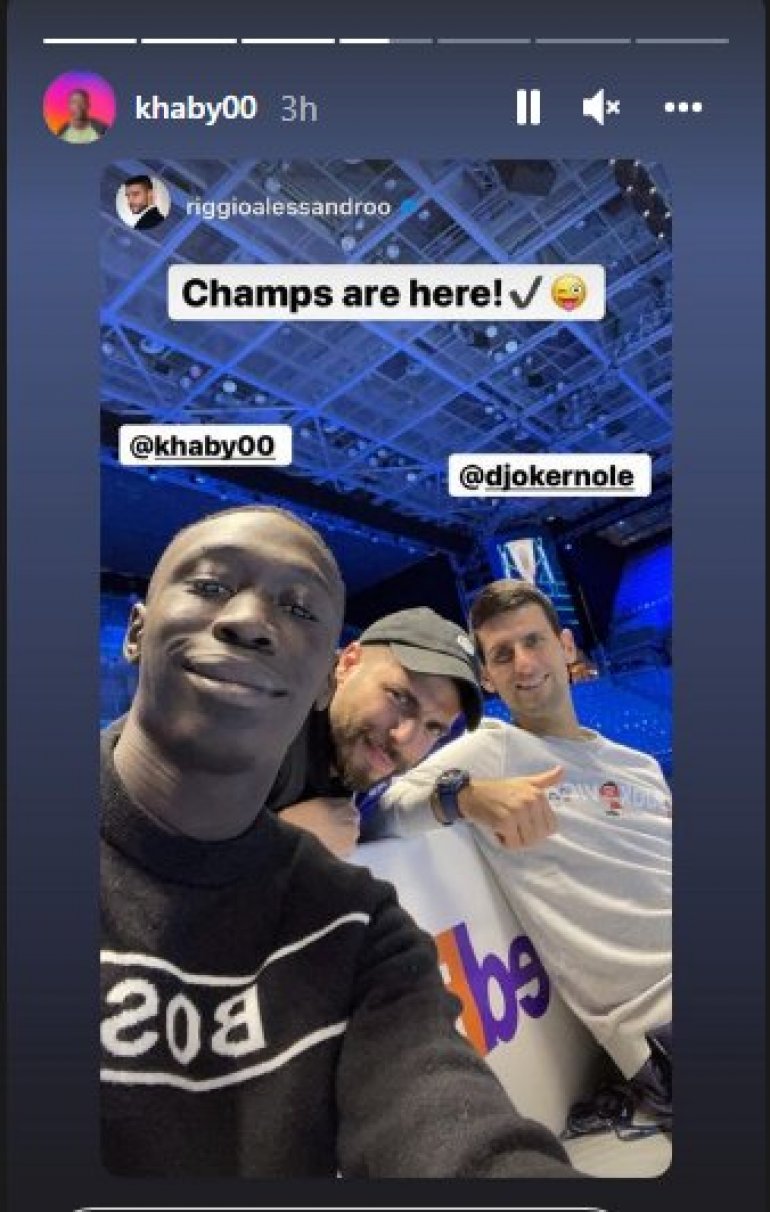Open the three-dot overflow menu
This screenshot has height=1212, width=770.
[683, 107]
